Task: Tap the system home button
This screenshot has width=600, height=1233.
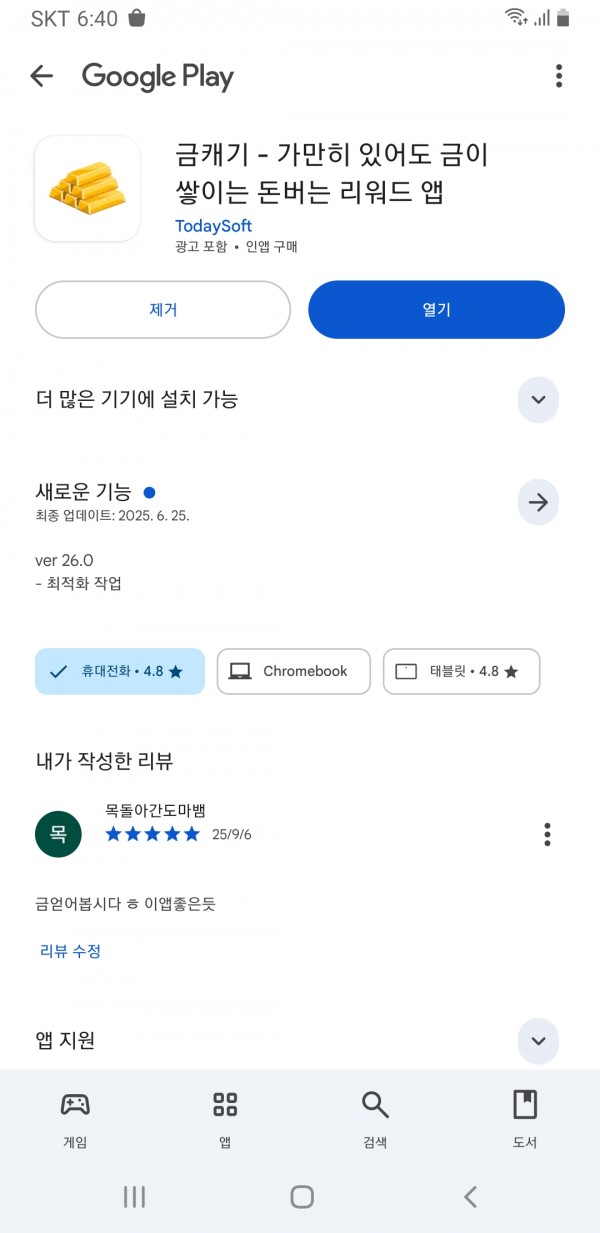Action: click(302, 1197)
